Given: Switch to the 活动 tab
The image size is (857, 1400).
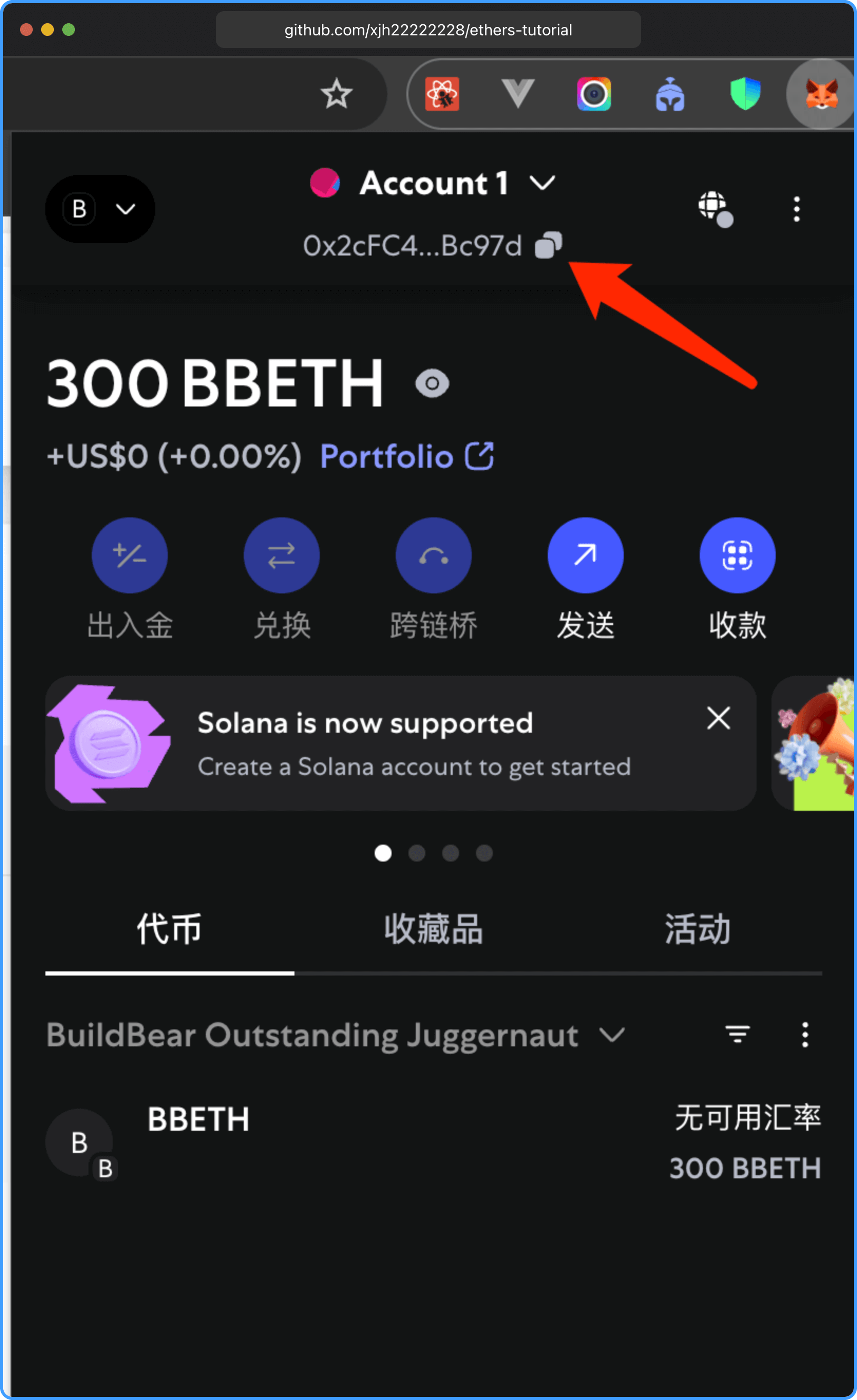Looking at the screenshot, I should 698,930.
